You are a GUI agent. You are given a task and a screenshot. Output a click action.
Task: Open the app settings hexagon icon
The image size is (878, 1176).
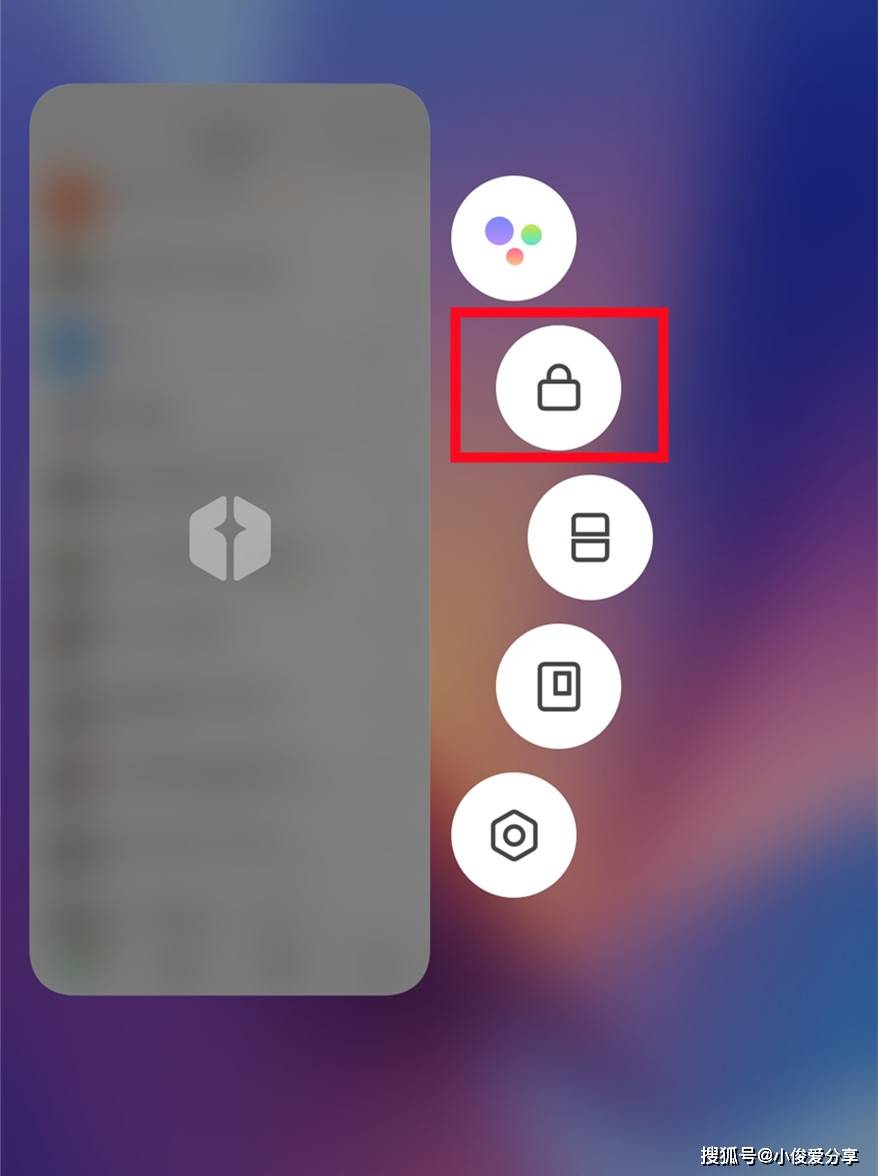pos(513,835)
